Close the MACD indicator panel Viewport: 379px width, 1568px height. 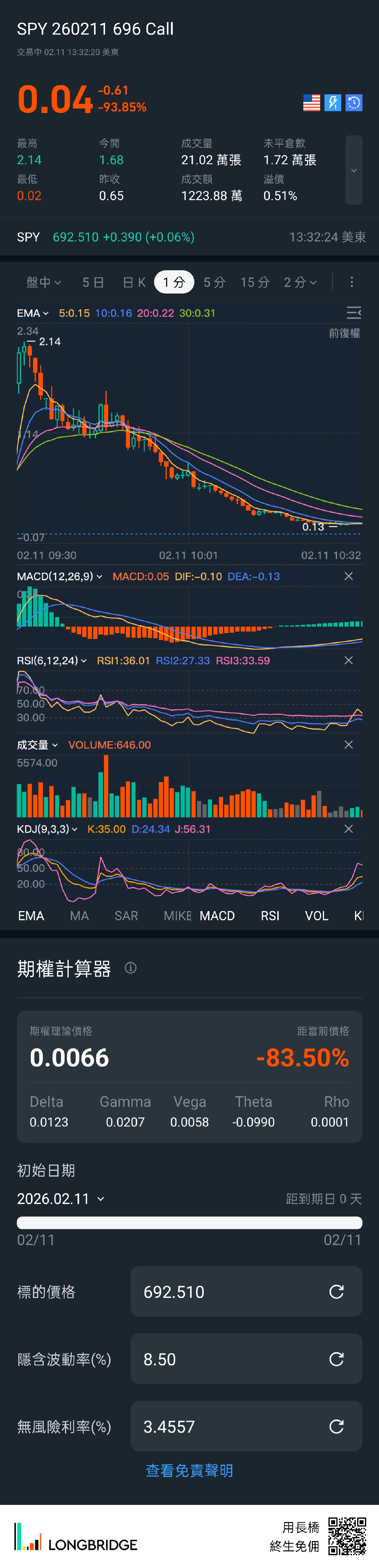point(349,576)
